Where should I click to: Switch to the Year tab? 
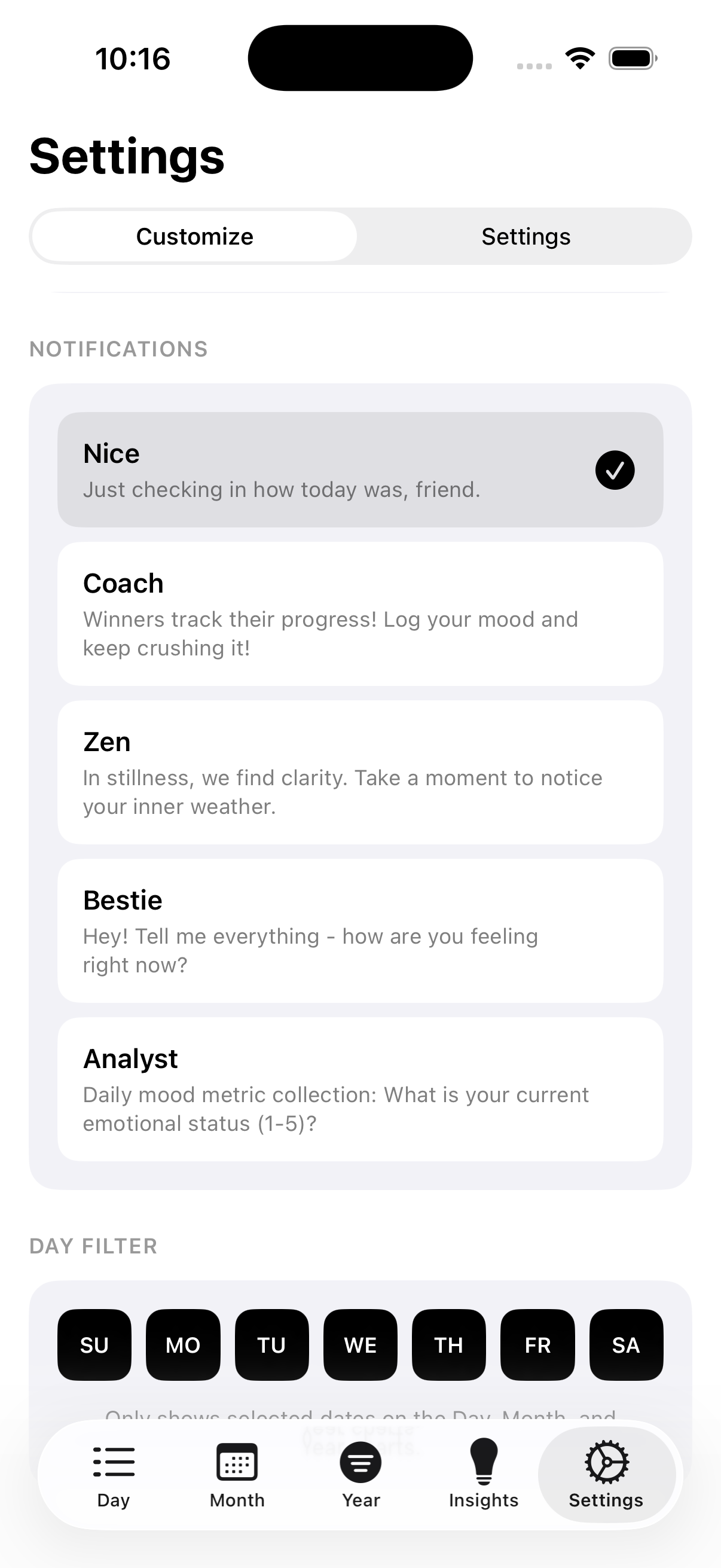coord(361,1474)
